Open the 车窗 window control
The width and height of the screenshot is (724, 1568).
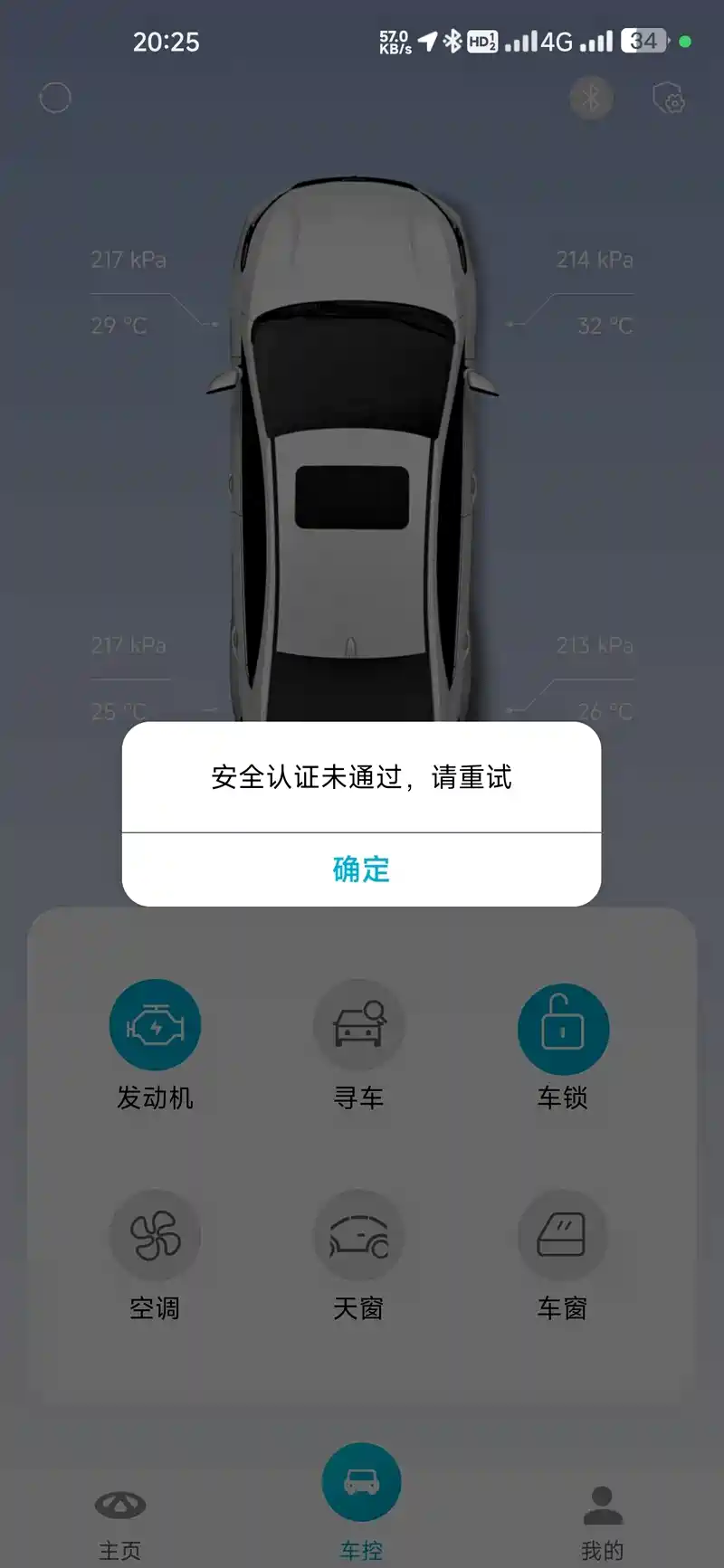[562, 1236]
